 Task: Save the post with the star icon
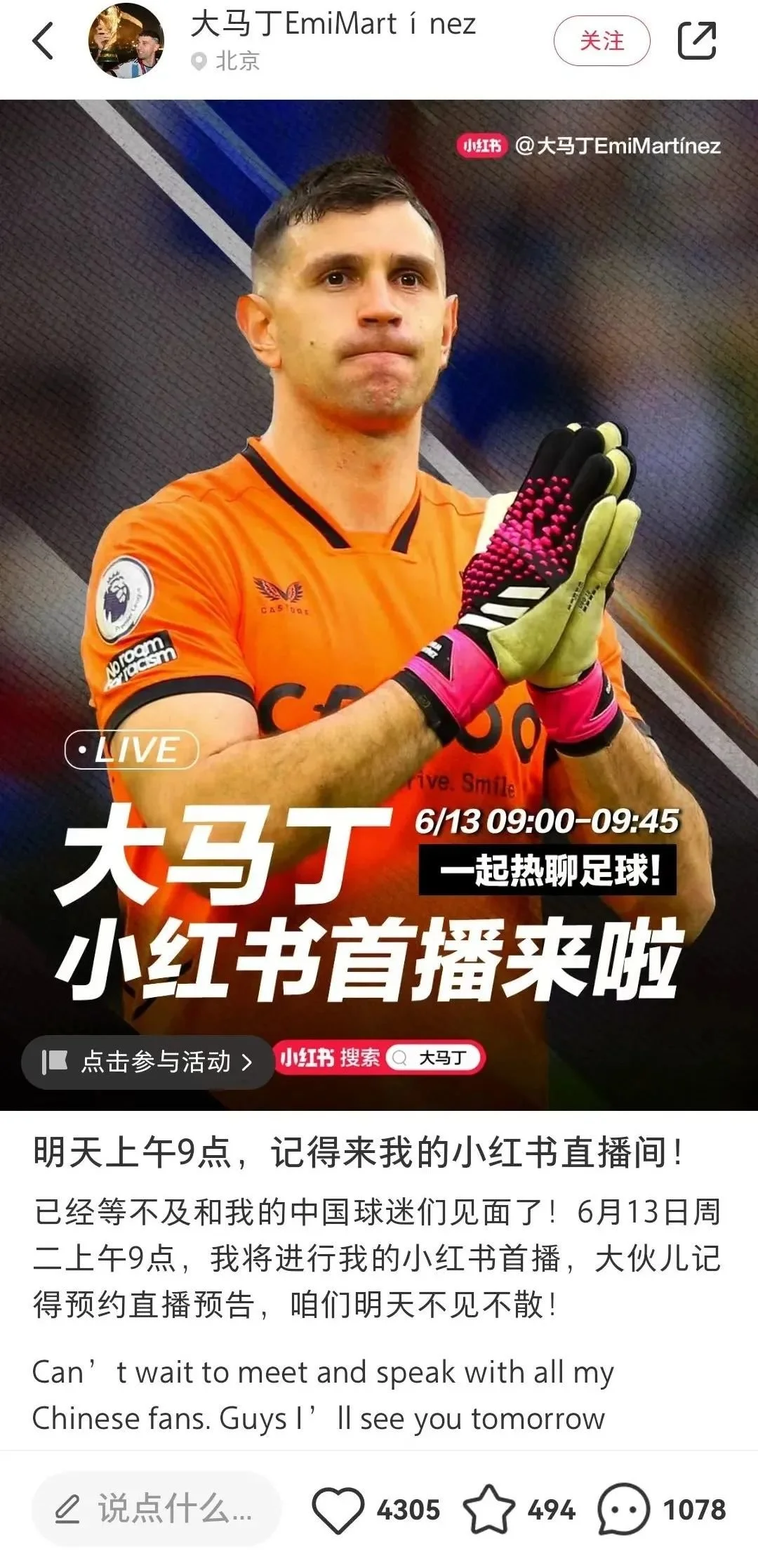coord(488,1509)
